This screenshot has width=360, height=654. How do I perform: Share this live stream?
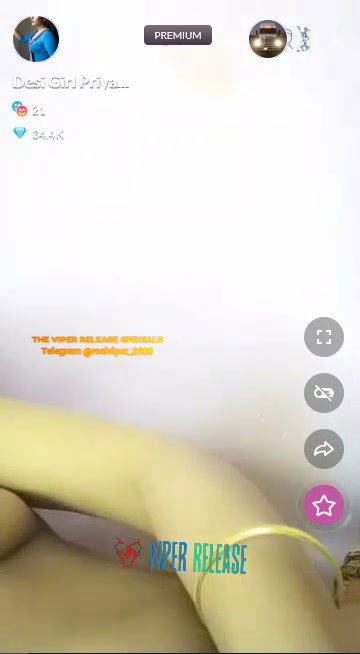pos(324,449)
